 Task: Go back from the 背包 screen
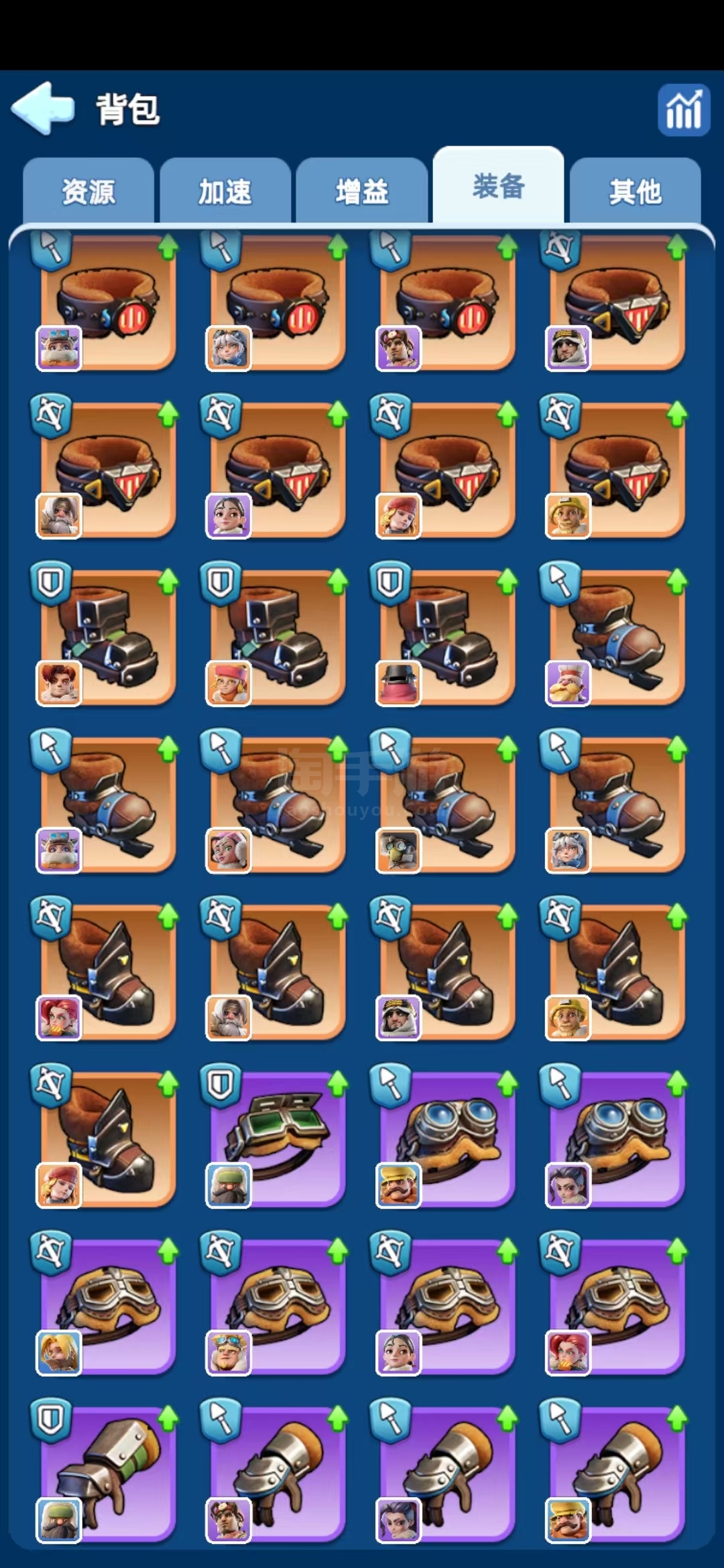pos(43,109)
